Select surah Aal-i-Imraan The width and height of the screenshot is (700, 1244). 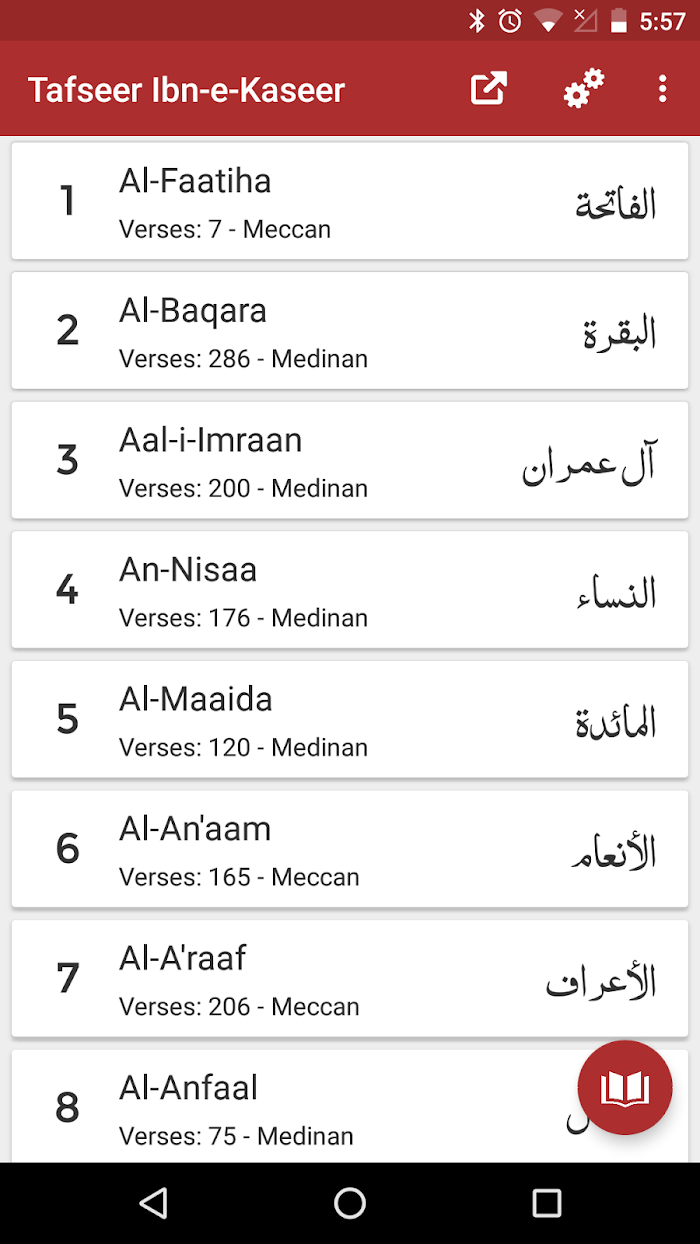click(x=350, y=460)
